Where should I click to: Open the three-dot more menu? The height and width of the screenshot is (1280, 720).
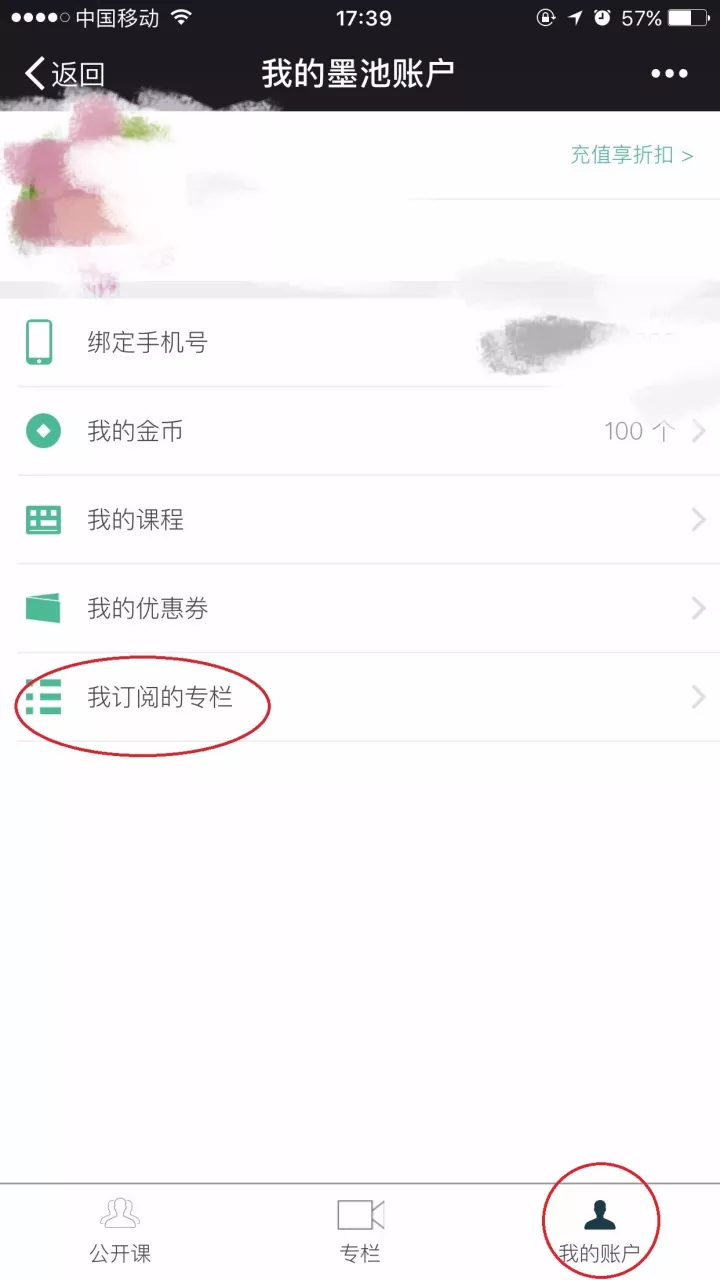coord(669,74)
